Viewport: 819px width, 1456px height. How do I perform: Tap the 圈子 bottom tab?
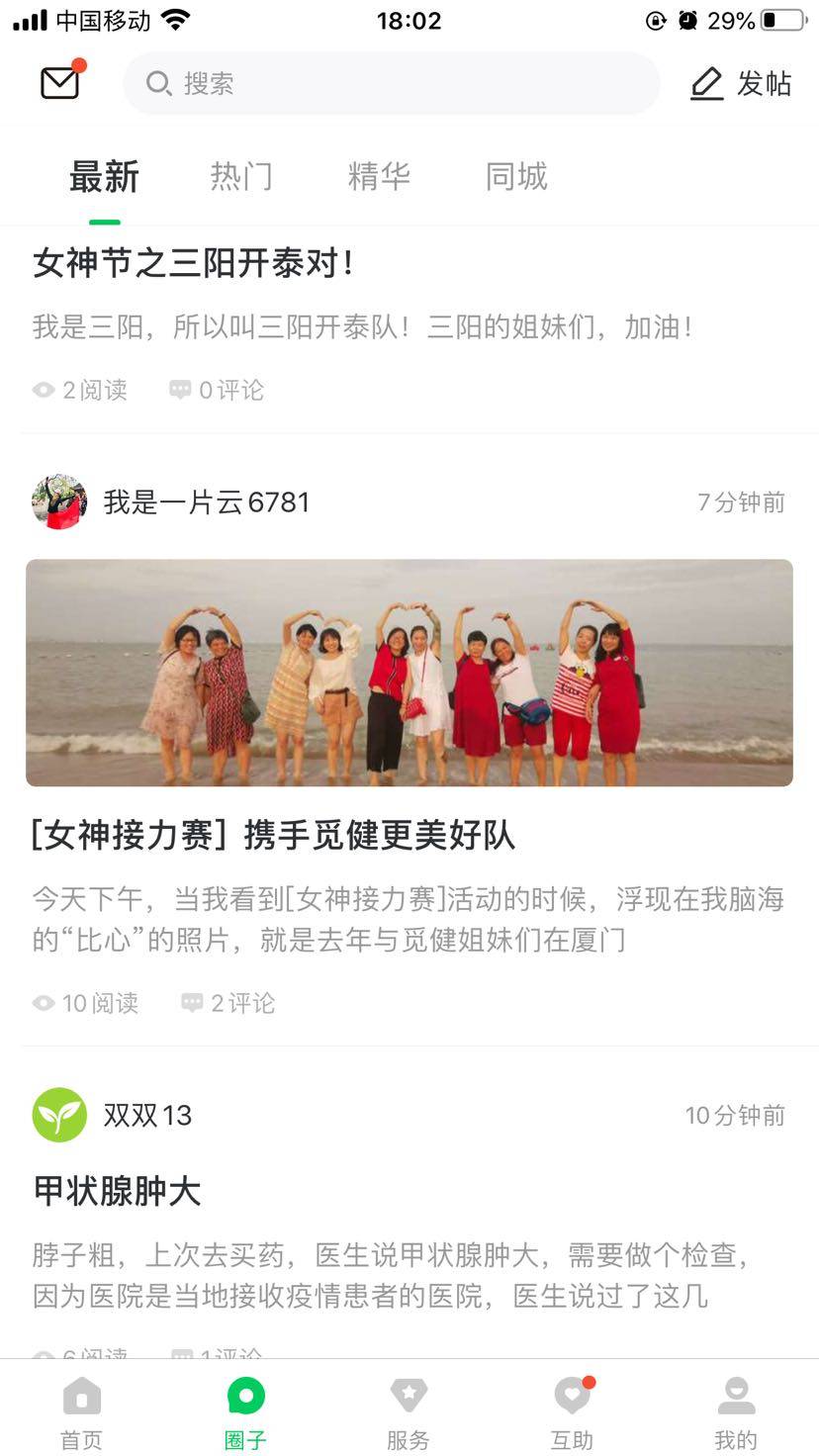coord(245,1412)
